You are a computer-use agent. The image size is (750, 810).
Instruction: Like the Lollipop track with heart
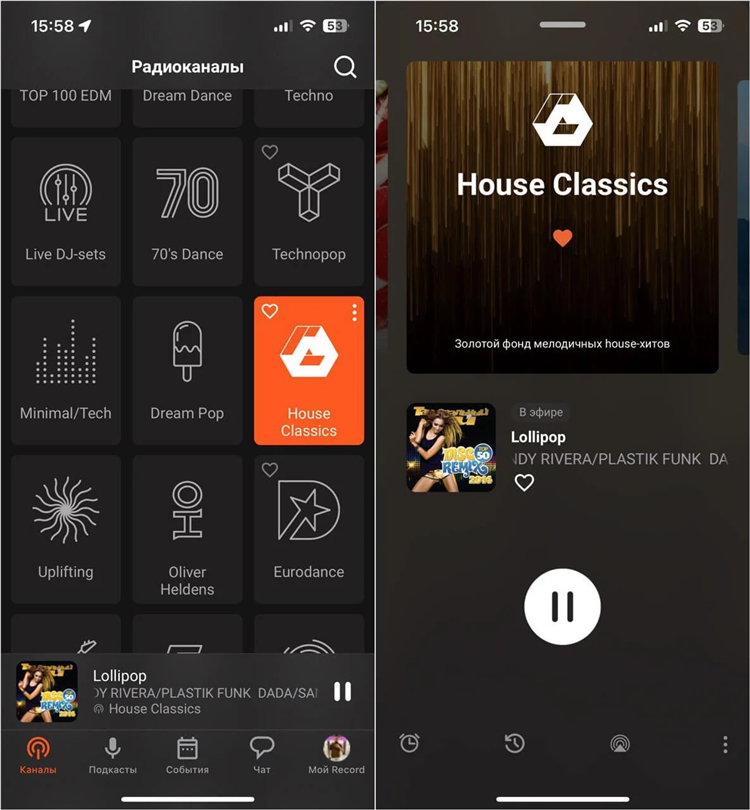pyautogui.click(x=524, y=483)
